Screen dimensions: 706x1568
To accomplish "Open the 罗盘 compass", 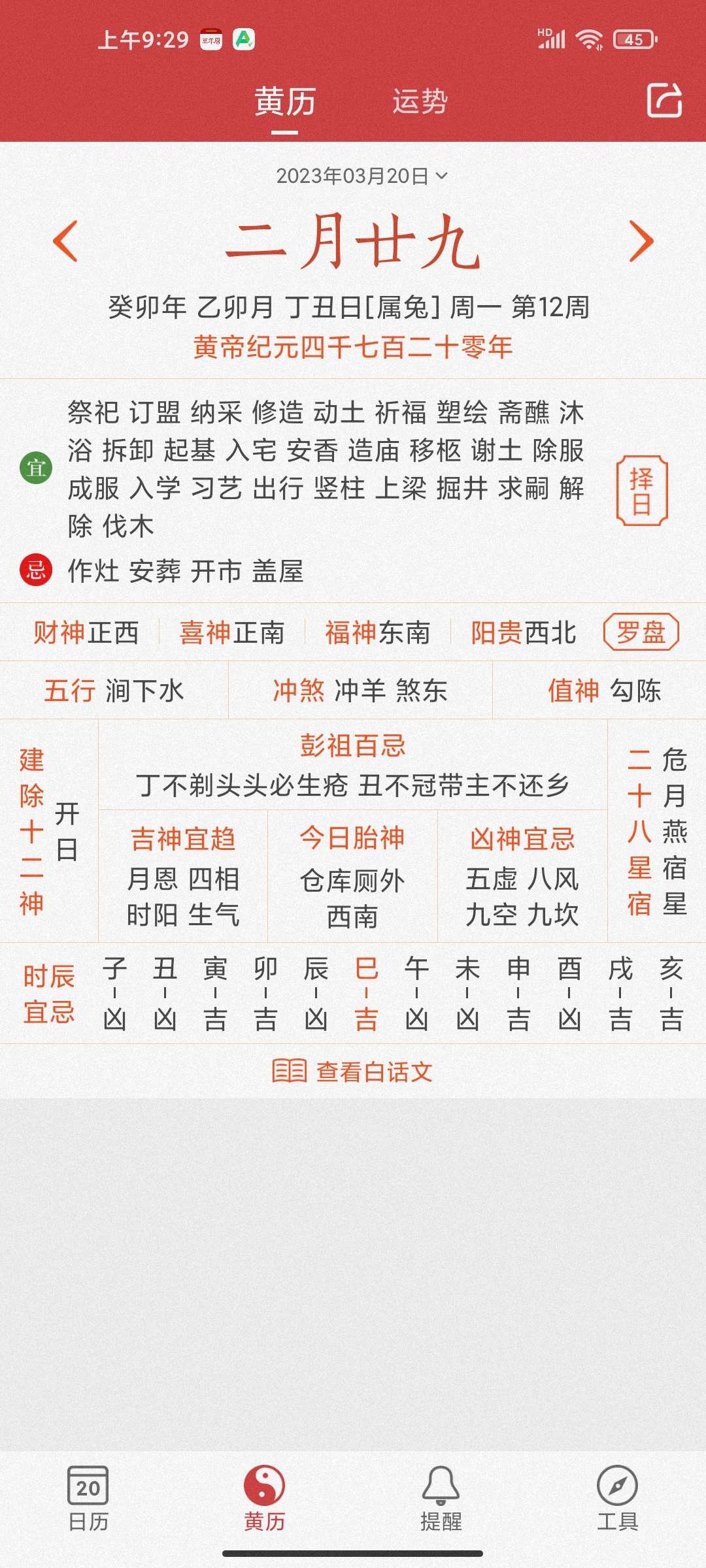I will 641,632.
